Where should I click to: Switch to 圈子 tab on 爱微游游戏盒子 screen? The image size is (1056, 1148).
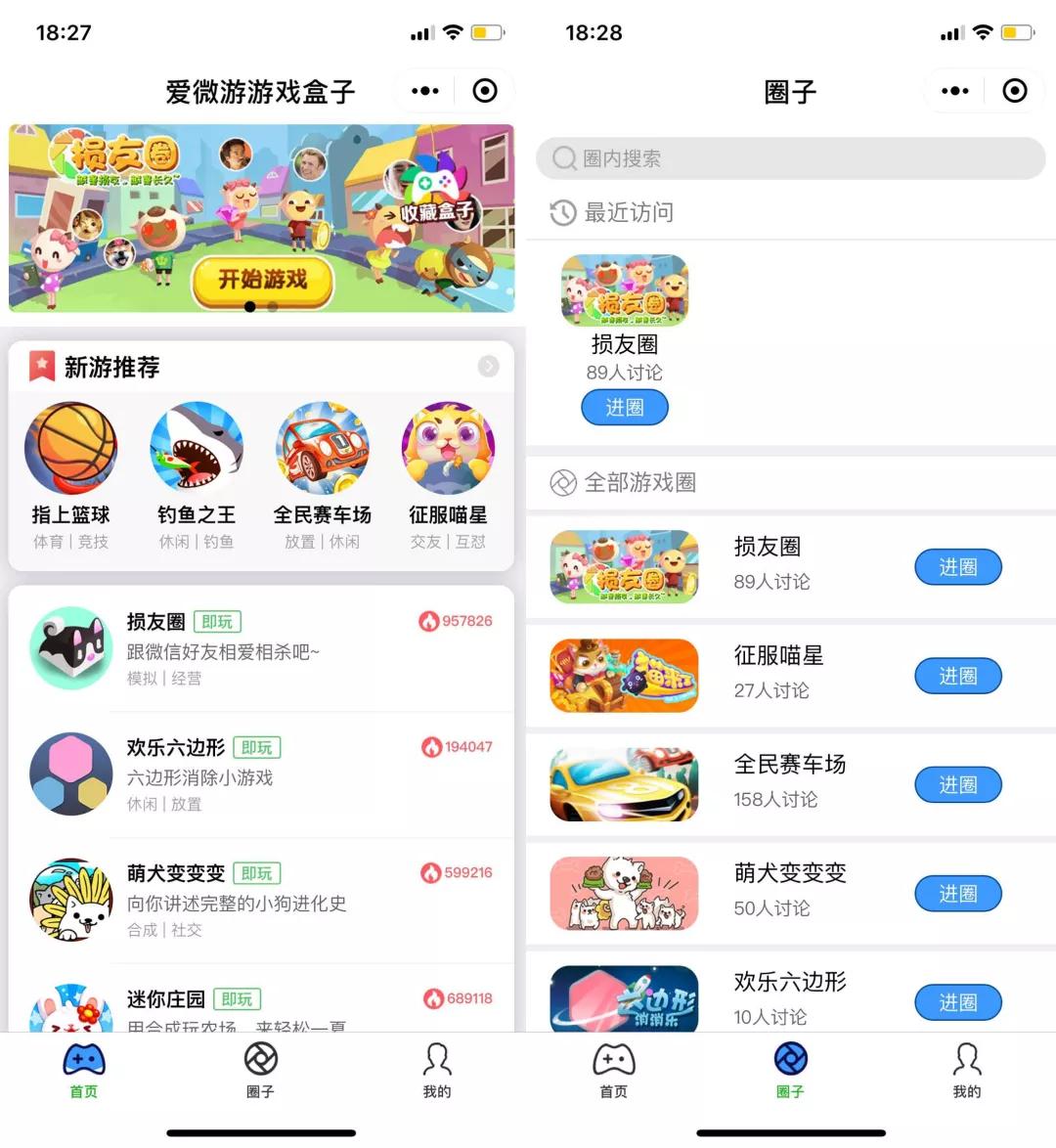[261, 1071]
